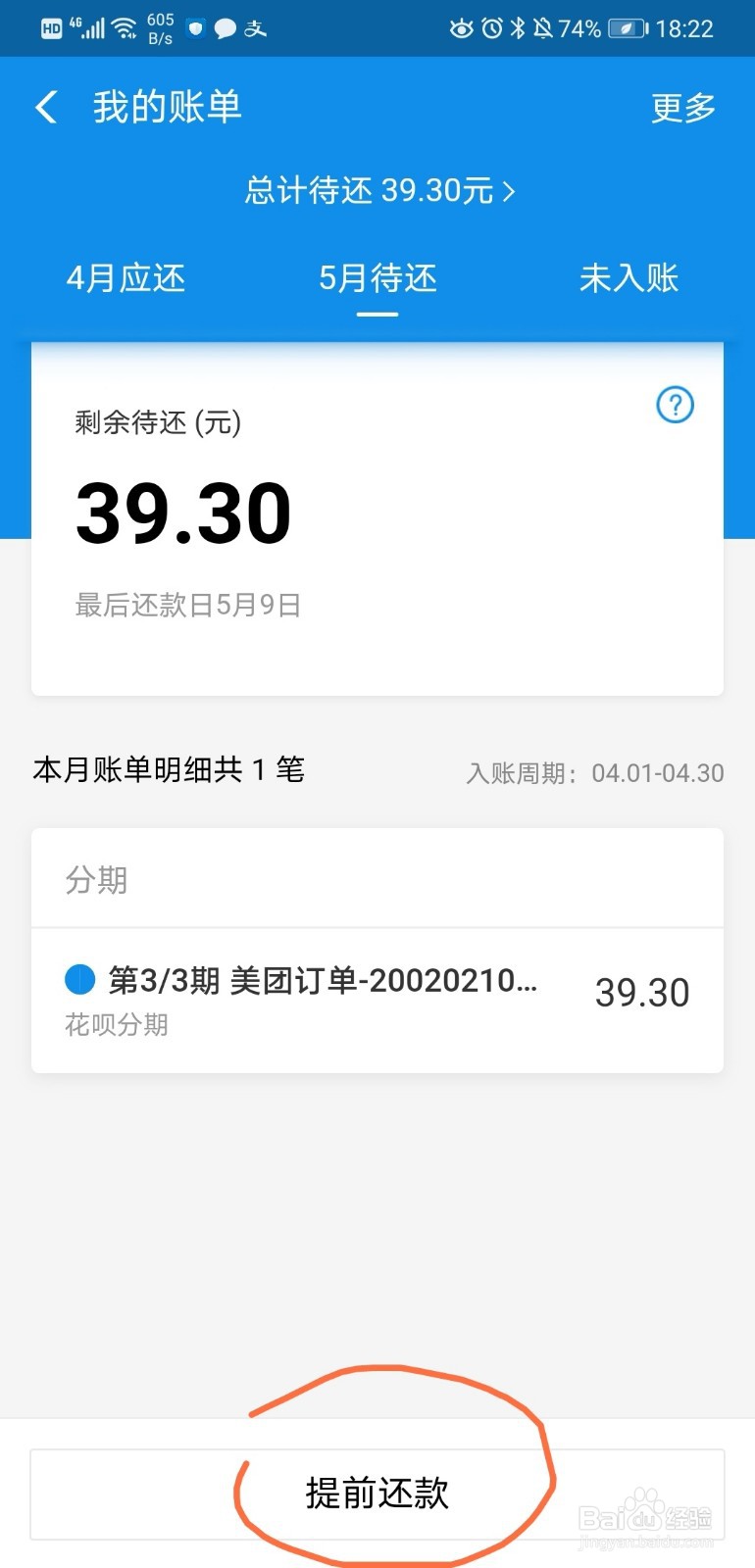The height and width of the screenshot is (1568, 755).
Task: Expand the 更多 options
Action: [x=682, y=108]
